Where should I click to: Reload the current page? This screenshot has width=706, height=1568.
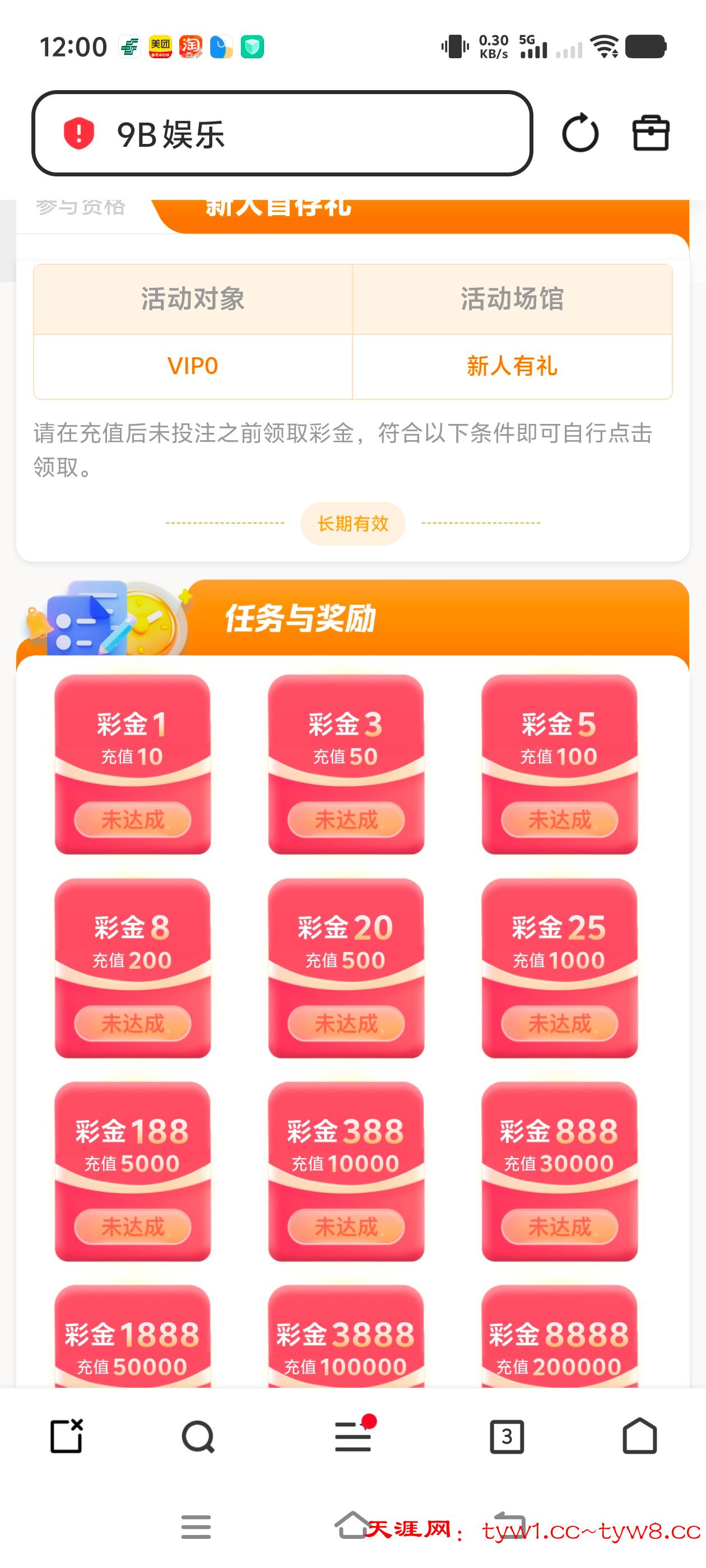tap(580, 132)
